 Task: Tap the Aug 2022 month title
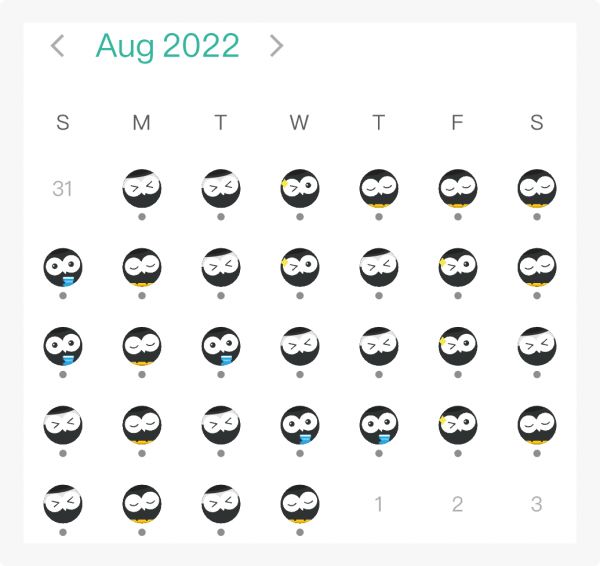167,46
